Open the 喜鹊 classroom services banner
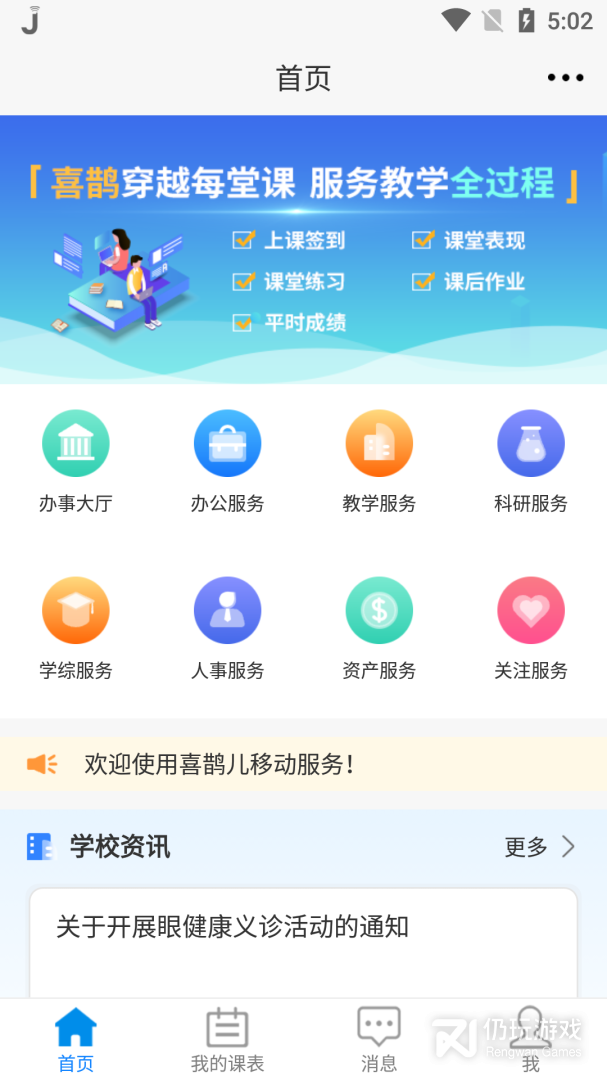Screen dimensions: 607x1080 pyautogui.click(x=303, y=249)
